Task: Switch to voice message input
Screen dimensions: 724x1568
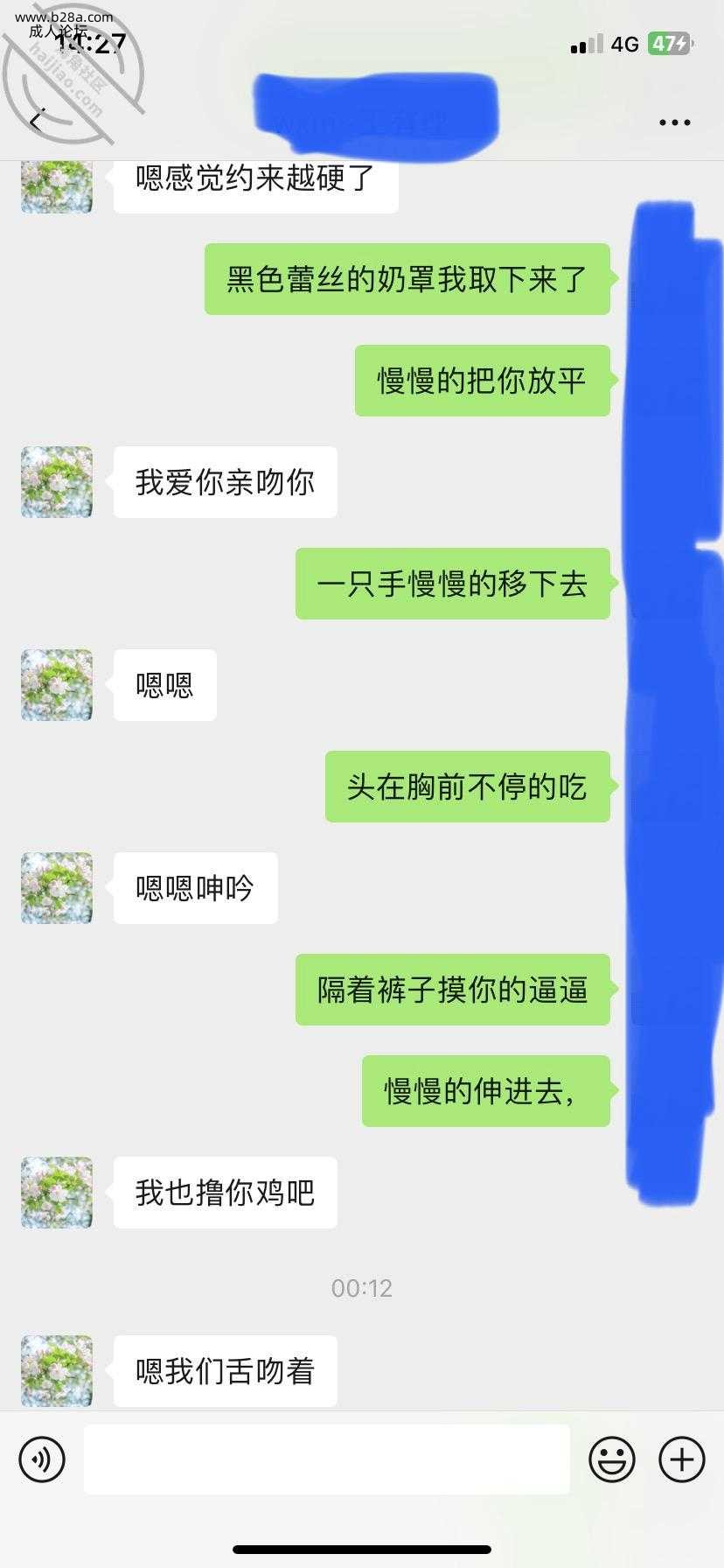Action: click(42, 1459)
